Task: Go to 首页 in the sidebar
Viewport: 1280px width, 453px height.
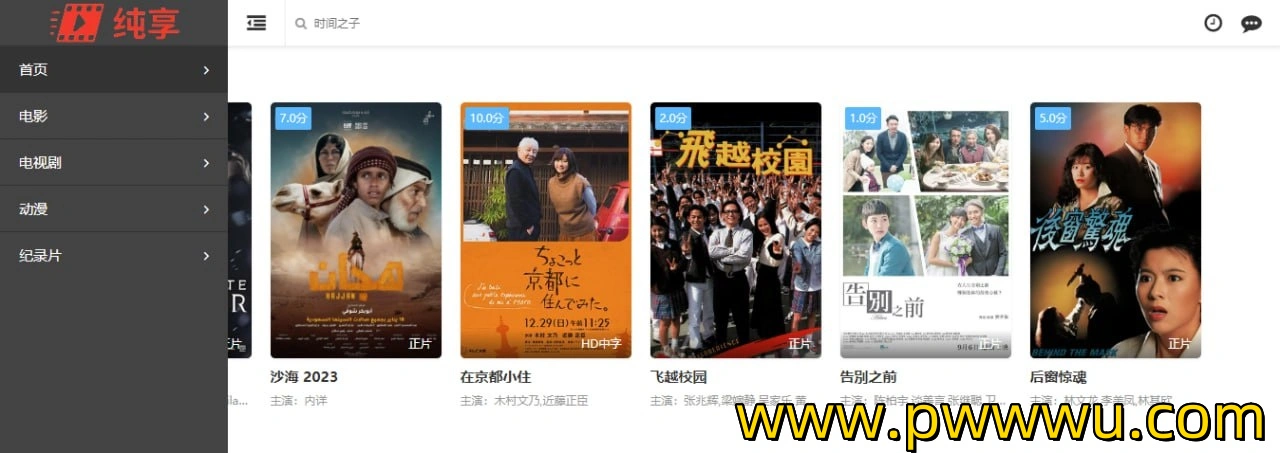Action: tap(113, 70)
